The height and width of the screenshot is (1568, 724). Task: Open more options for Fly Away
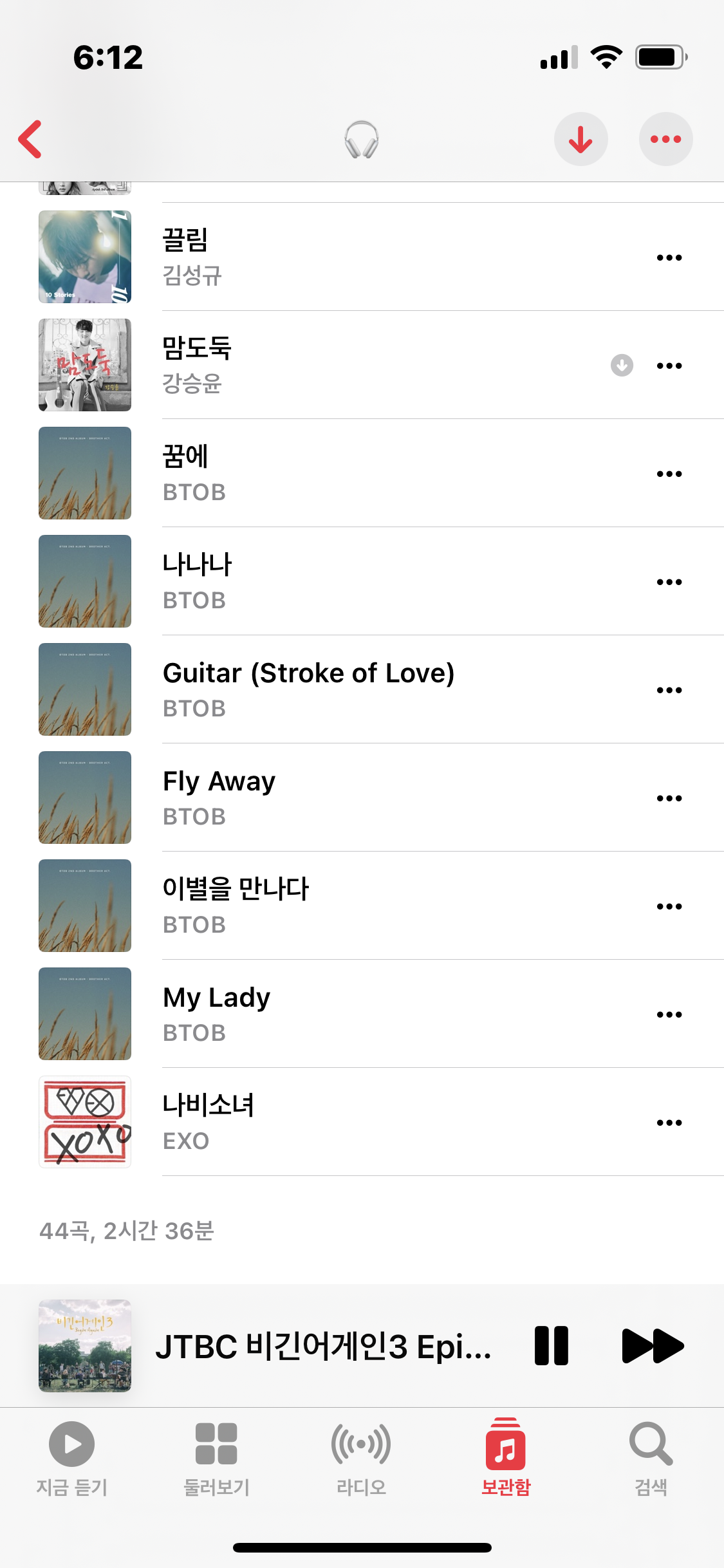coord(669,798)
